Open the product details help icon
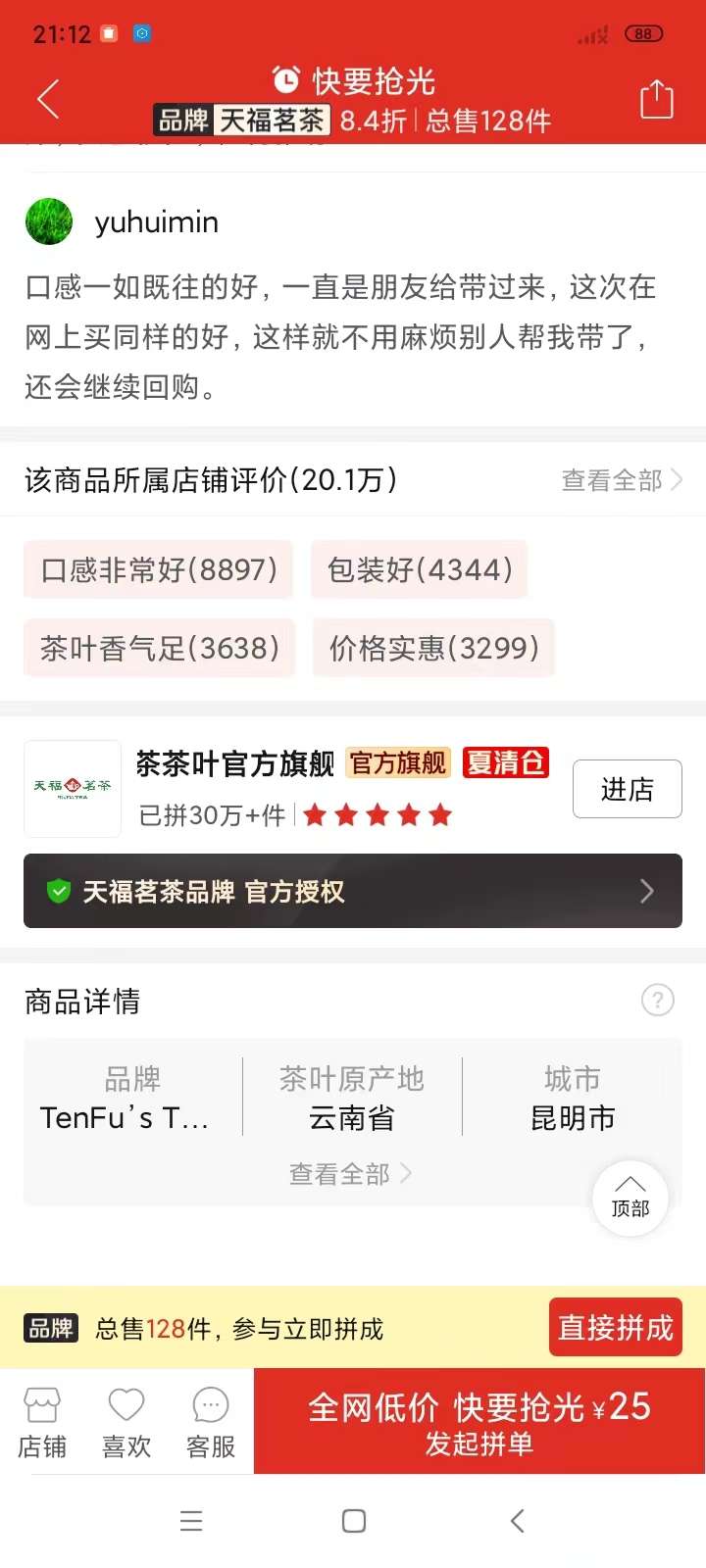Image resolution: width=706 pixels, height=1568 pixels. pyautogui.click(x=657, y=1001)
